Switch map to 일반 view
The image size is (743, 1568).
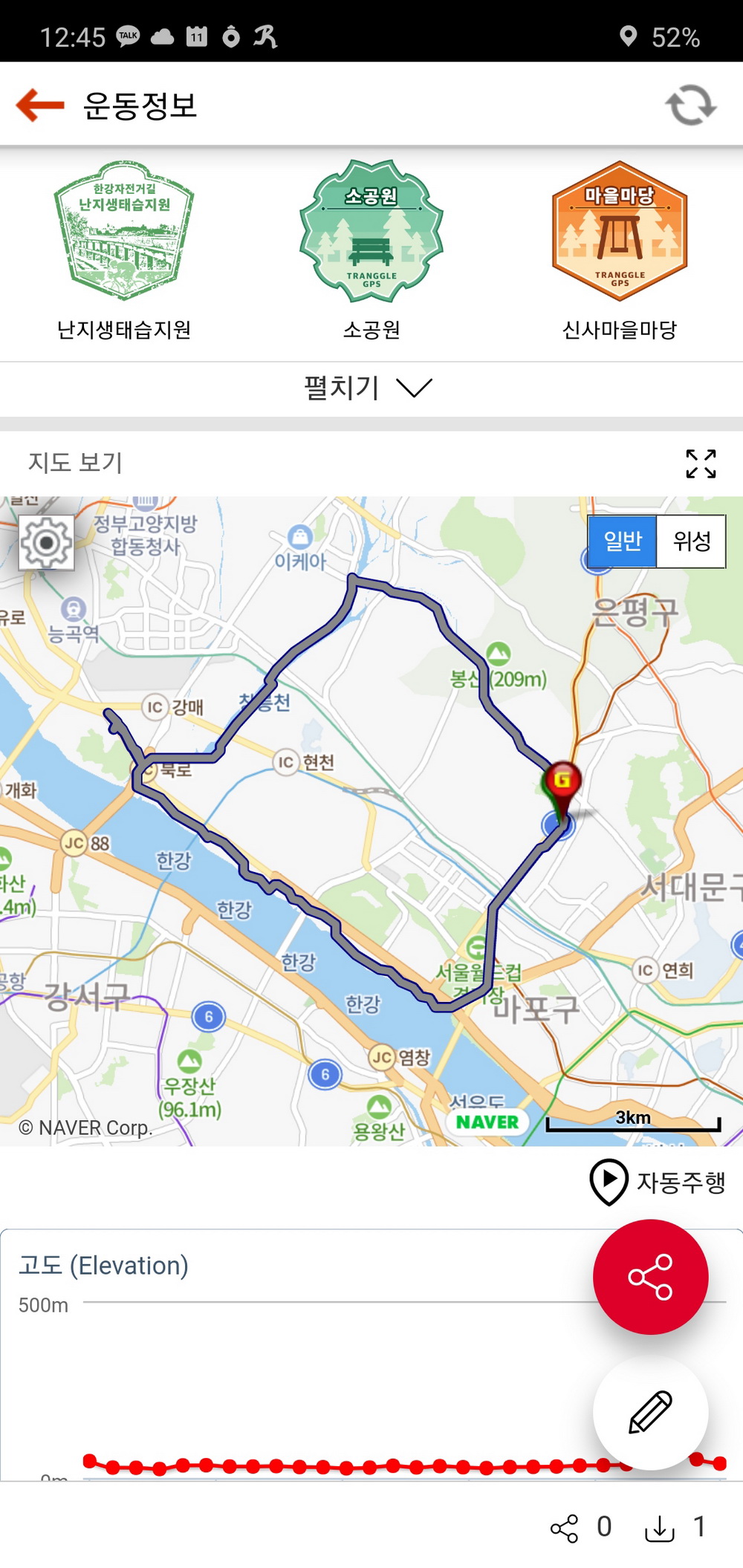pyautogui.click(x=623, y=541)
